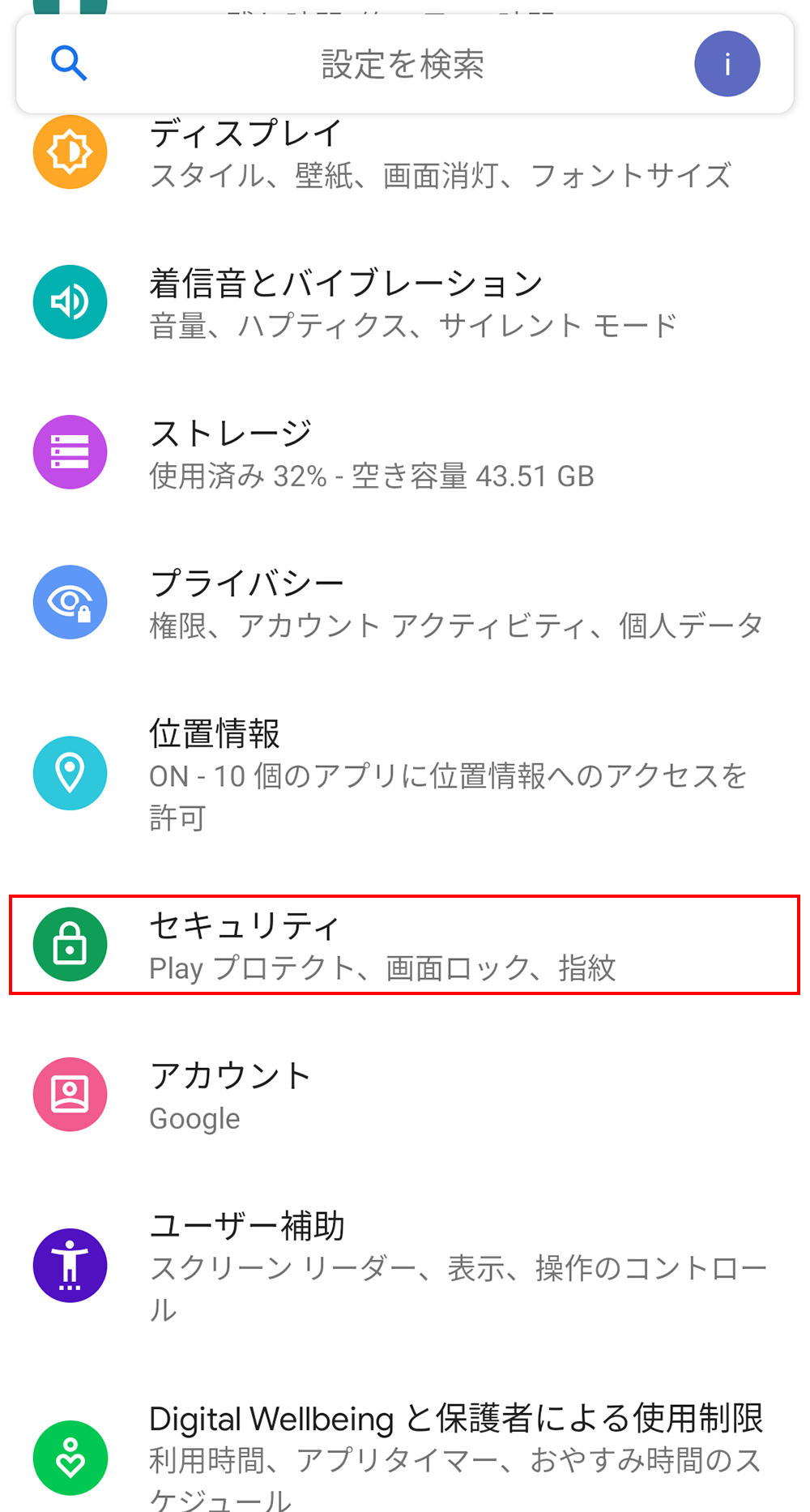This screenshot has height=1512, width=810.
Task: Tap the 設定を検索 search field
Action: click(x=403, y=65)
